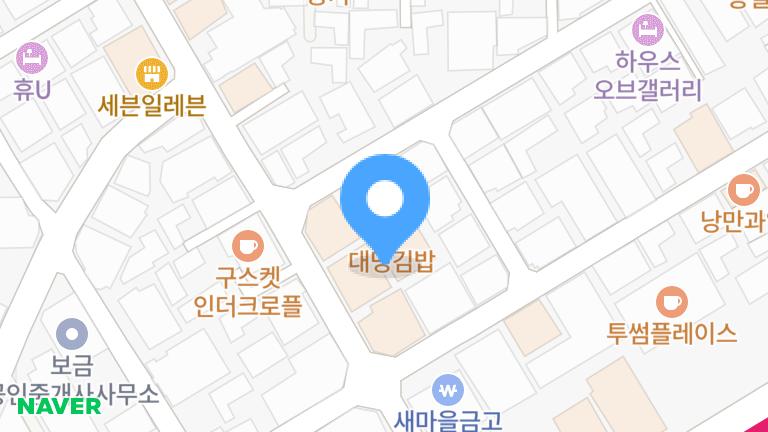
Task: Open the 투썸플레이스 cafe marker
Action: tap(672, 301)
